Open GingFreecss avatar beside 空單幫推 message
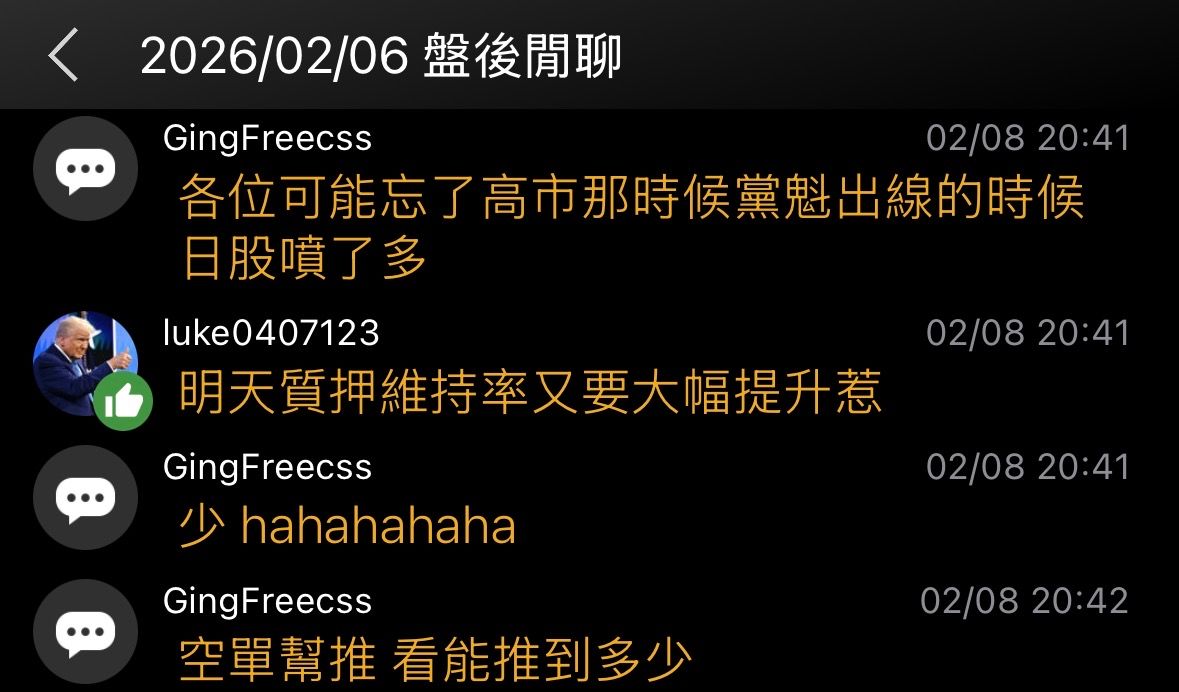Image resolution: width=1179 pixels, height=692 pixels. click(x=86, y=632)
